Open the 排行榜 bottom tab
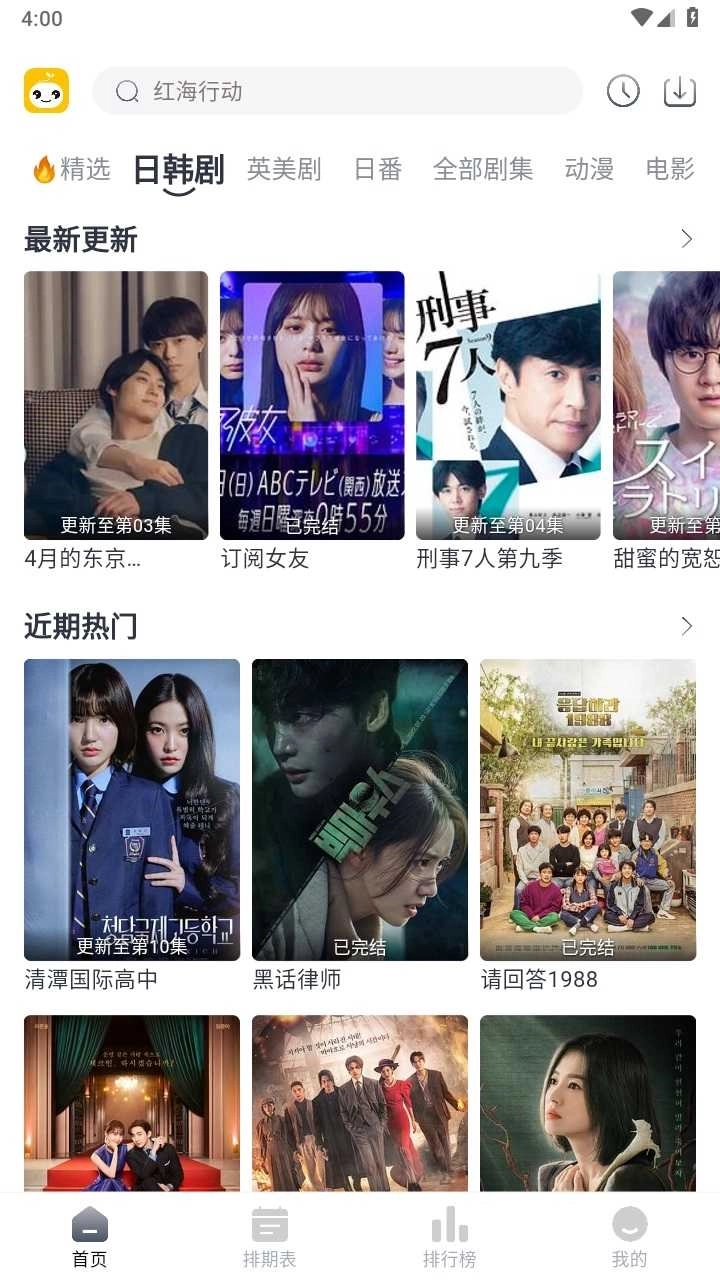The image size is (720, 1280). [x=450, y=1237]
